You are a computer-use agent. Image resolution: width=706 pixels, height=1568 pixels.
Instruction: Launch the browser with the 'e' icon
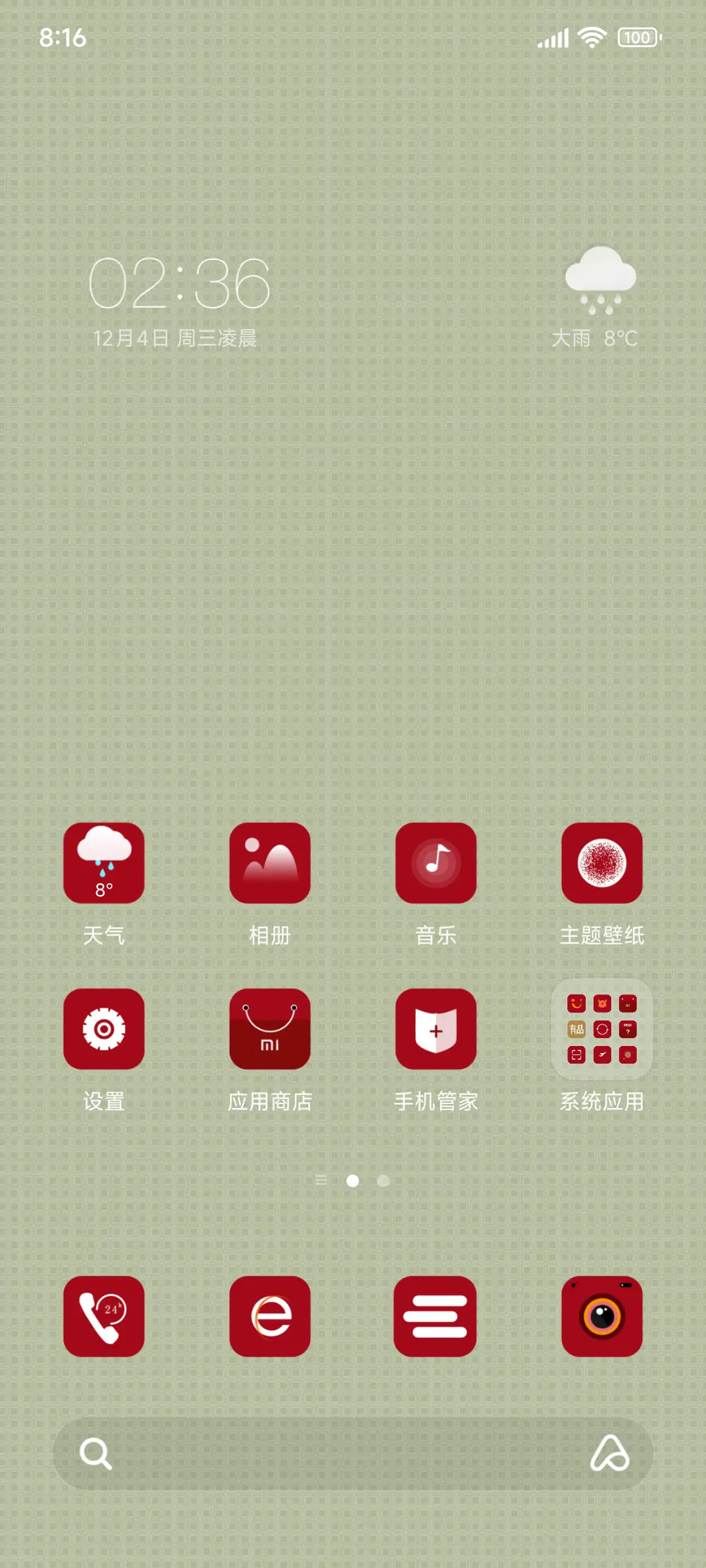[x=270, y=1316]
